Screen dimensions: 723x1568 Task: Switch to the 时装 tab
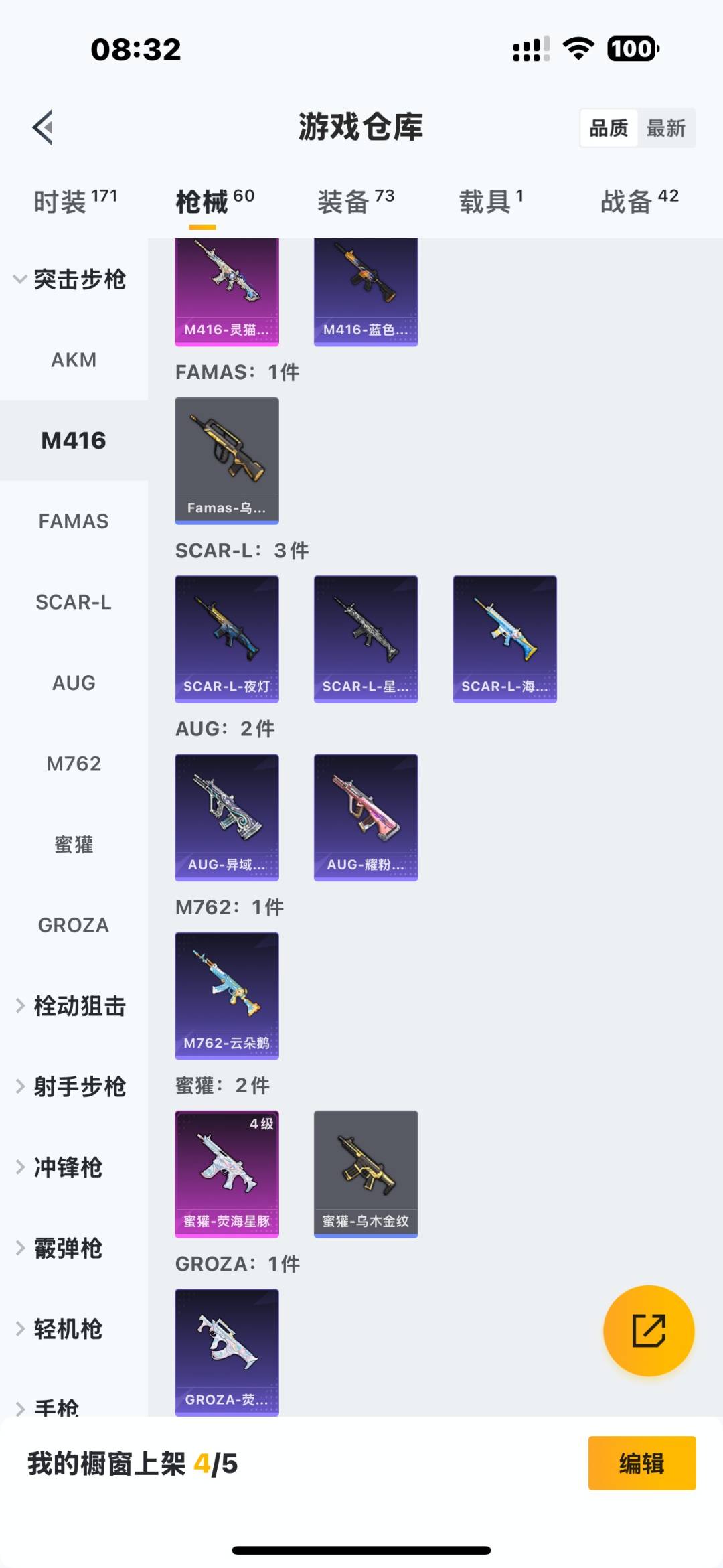click(74, 201)
